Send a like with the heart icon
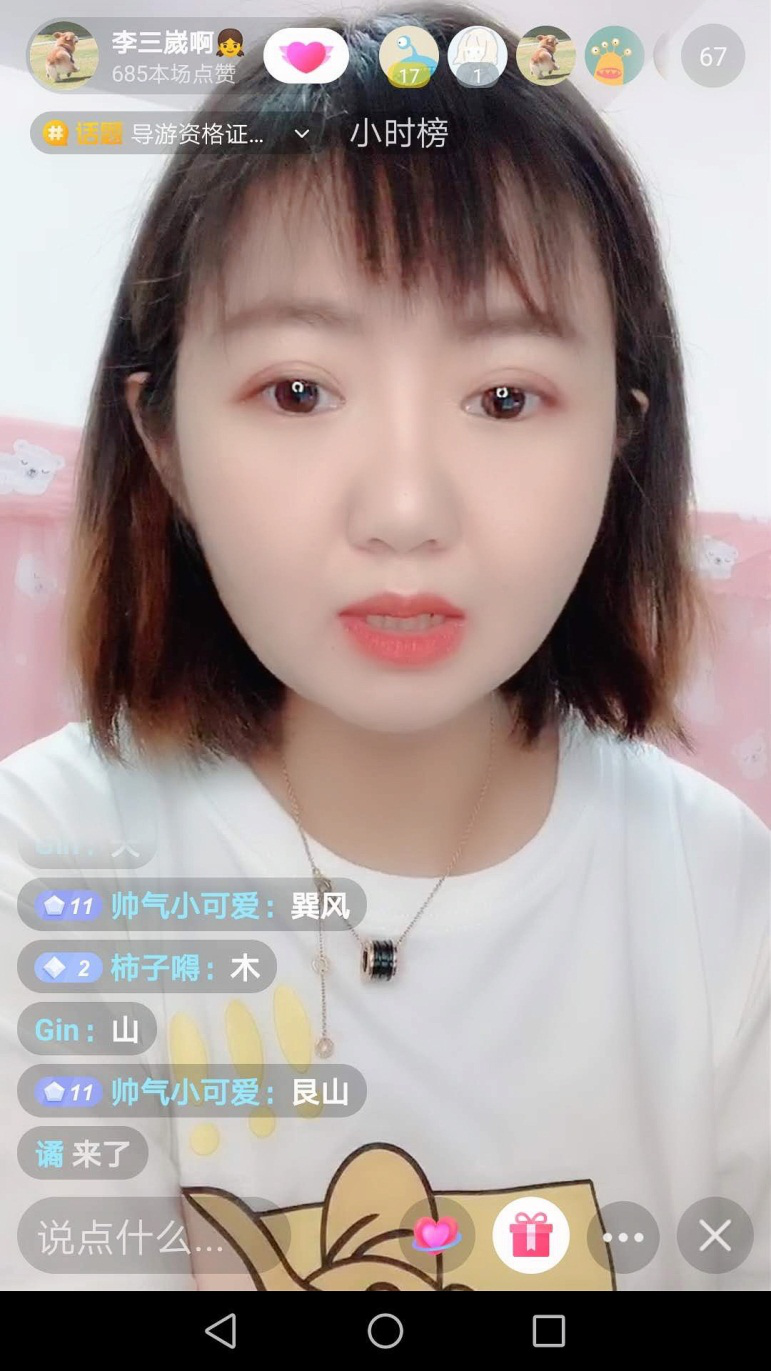The width and height of the screenshot is (771, 1371). point(436,1236)
